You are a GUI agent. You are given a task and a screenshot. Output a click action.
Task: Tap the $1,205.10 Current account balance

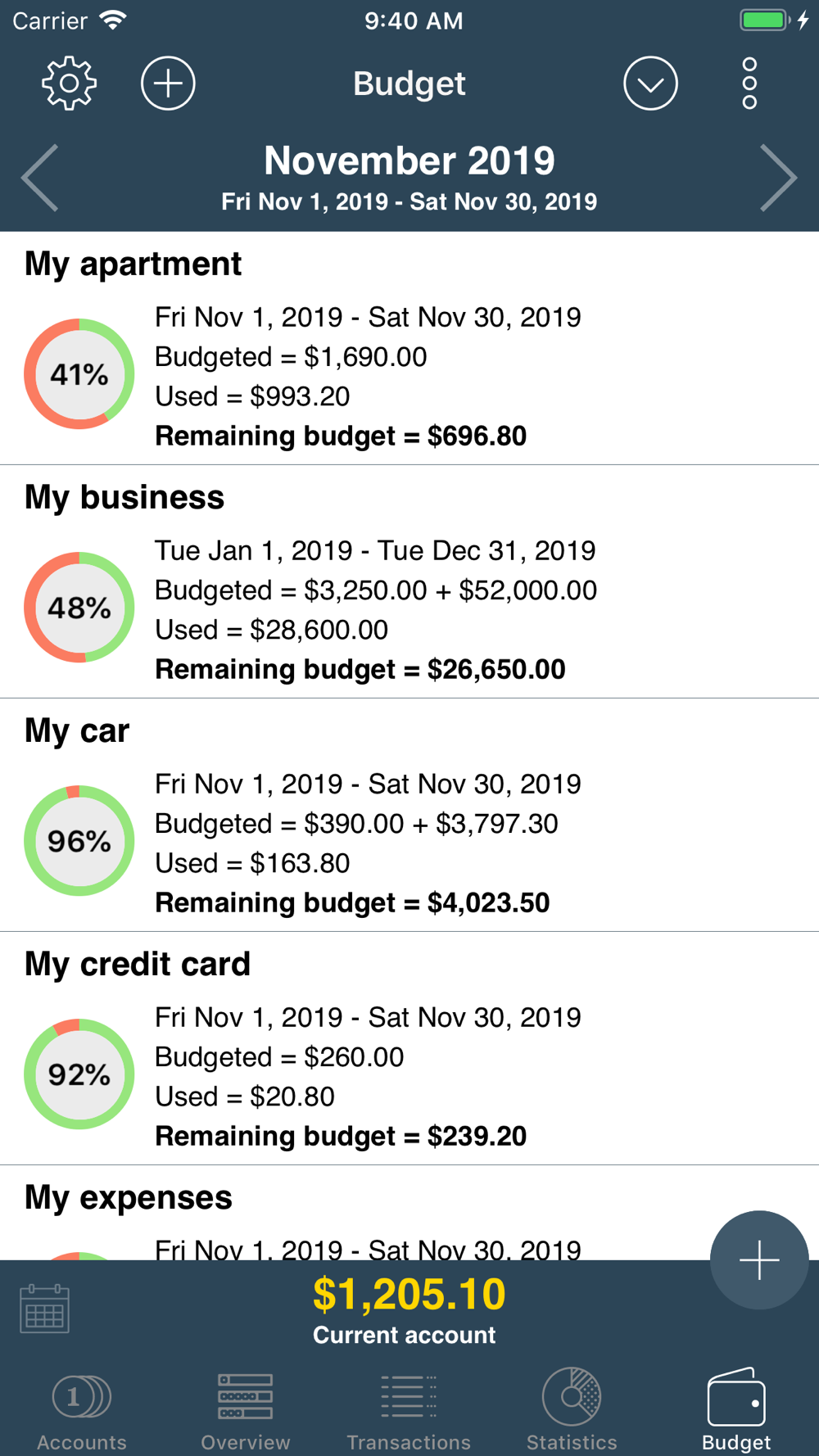(x=409, y=1310)
